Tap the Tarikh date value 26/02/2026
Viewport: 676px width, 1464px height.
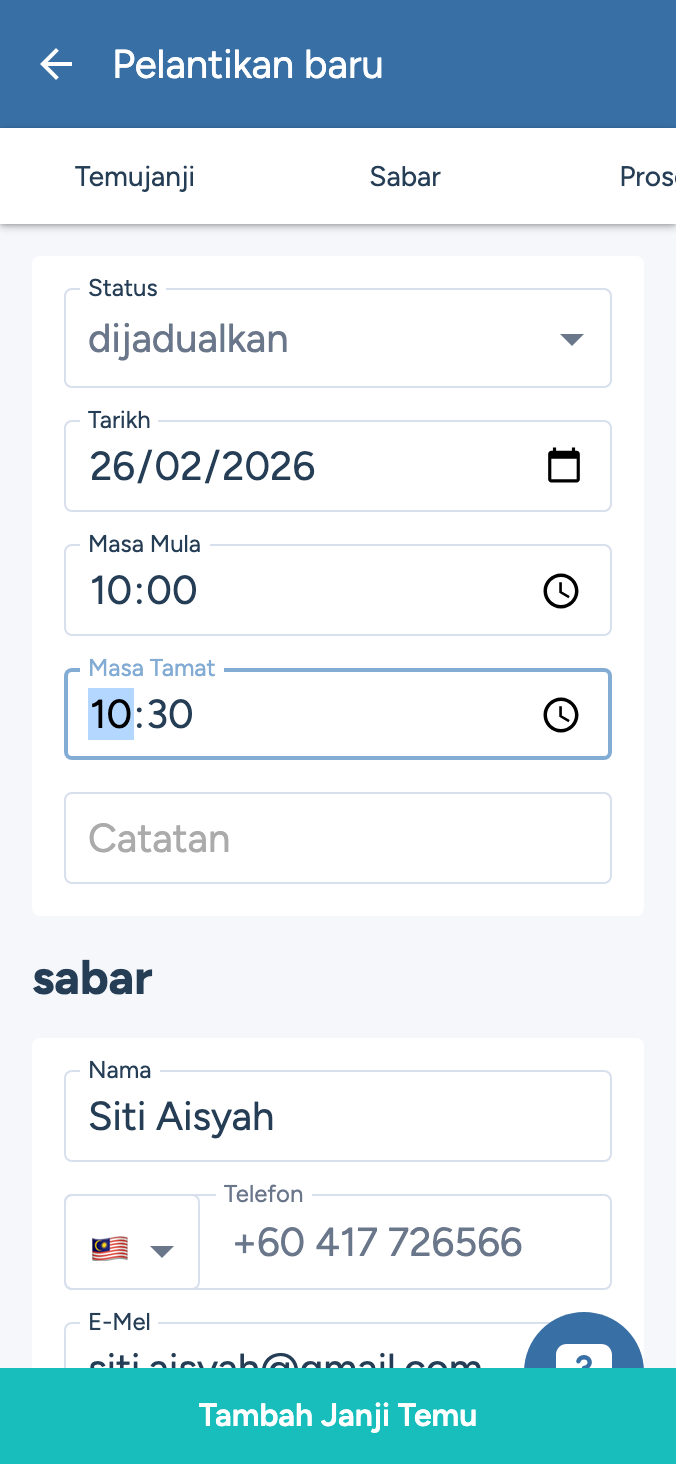203,466
